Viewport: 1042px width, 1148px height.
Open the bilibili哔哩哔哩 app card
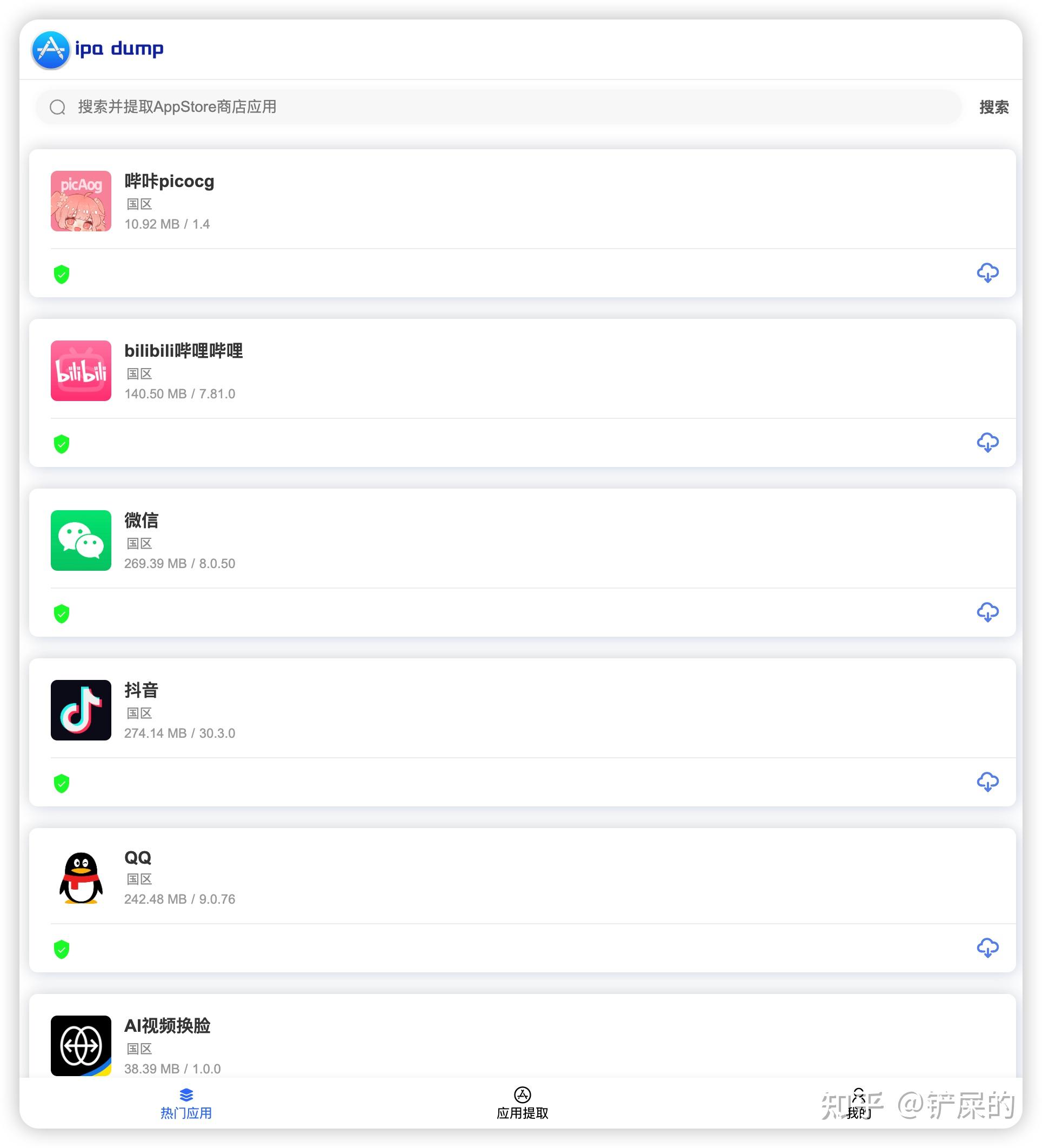coord(183,370)
